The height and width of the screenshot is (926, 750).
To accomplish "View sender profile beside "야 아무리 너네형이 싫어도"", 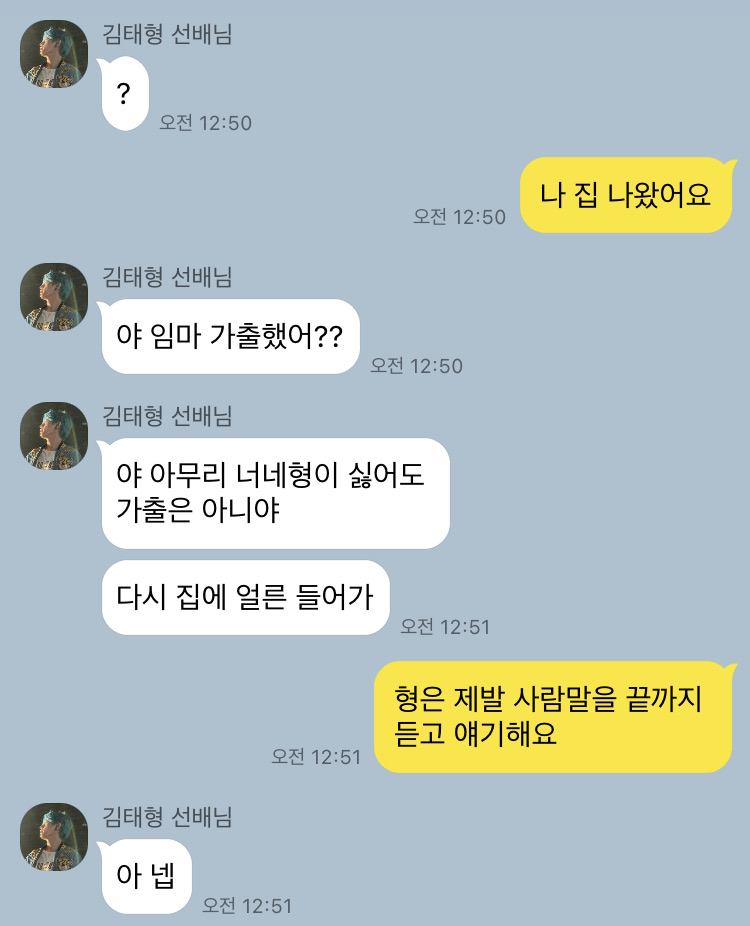I will click(54, 436).
